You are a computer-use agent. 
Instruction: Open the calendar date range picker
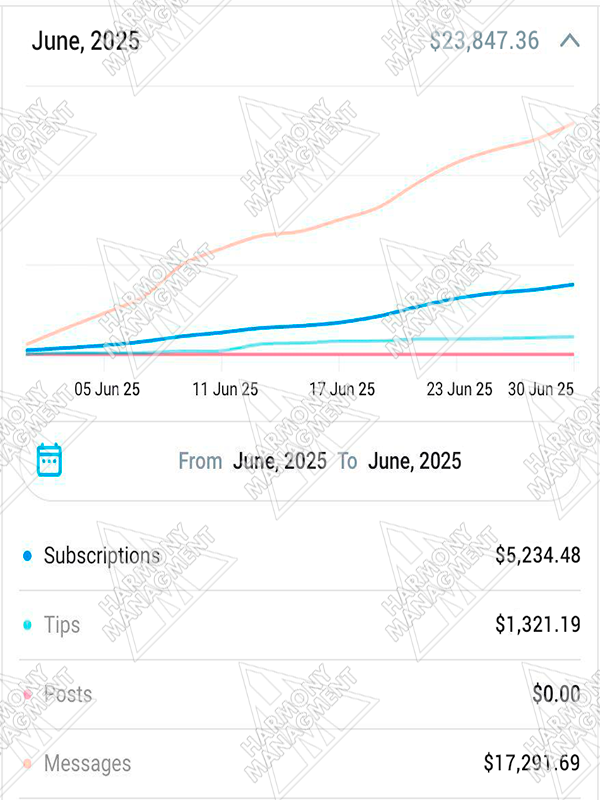pyautogui.click(x=50, y=460)
